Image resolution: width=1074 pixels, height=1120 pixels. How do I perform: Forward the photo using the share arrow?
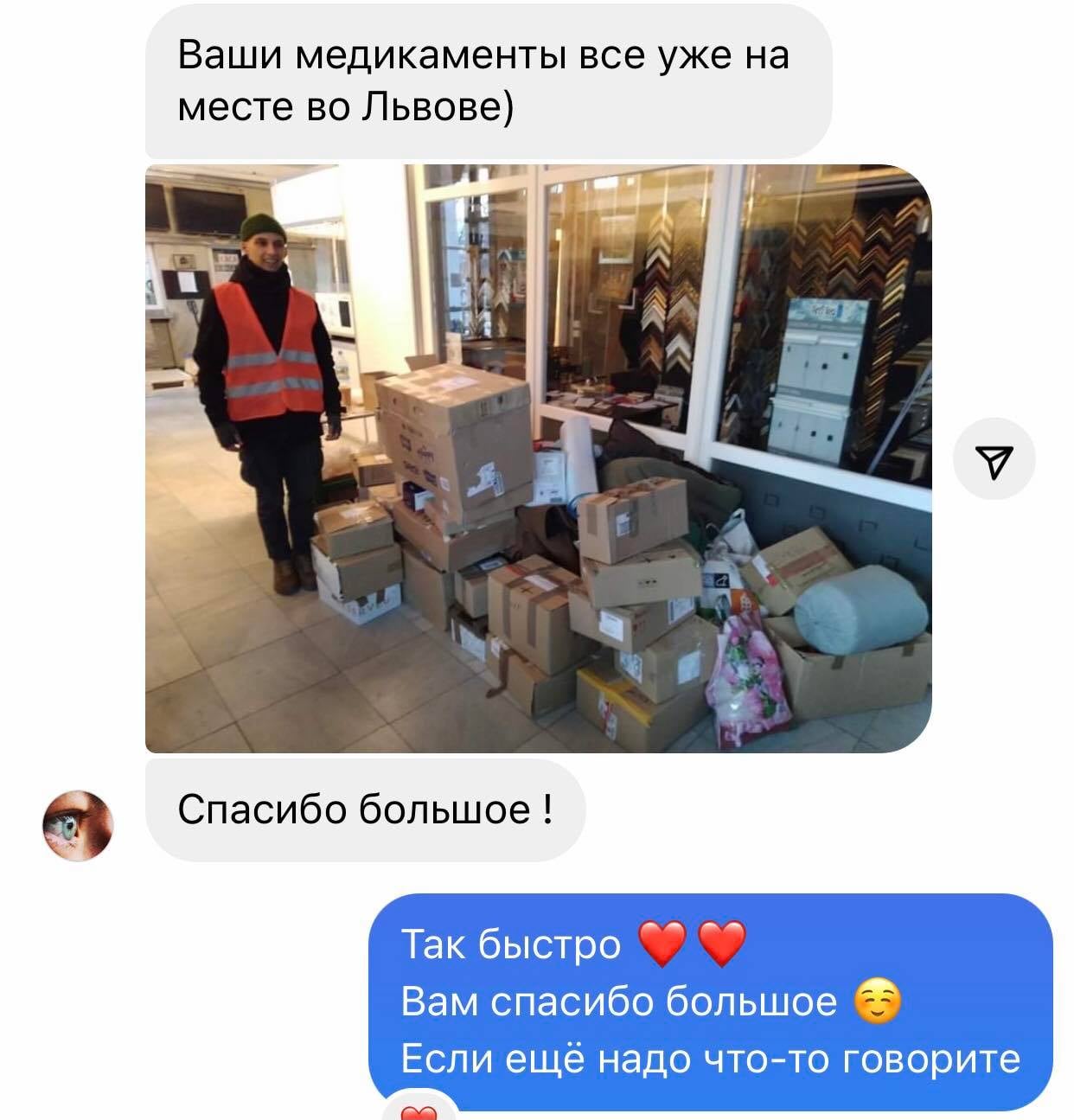click(994, 462)
